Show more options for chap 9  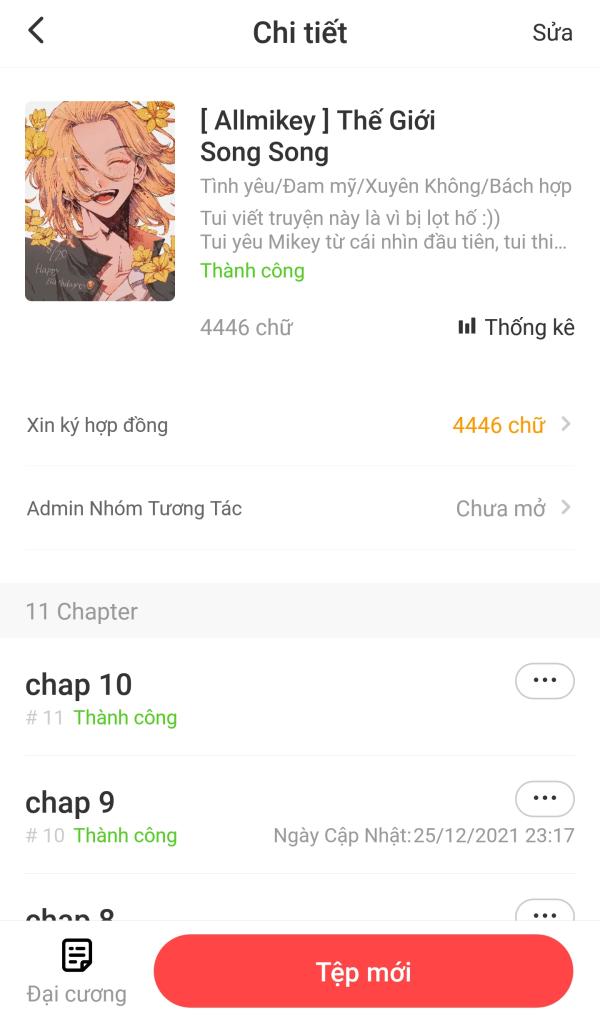544,798
